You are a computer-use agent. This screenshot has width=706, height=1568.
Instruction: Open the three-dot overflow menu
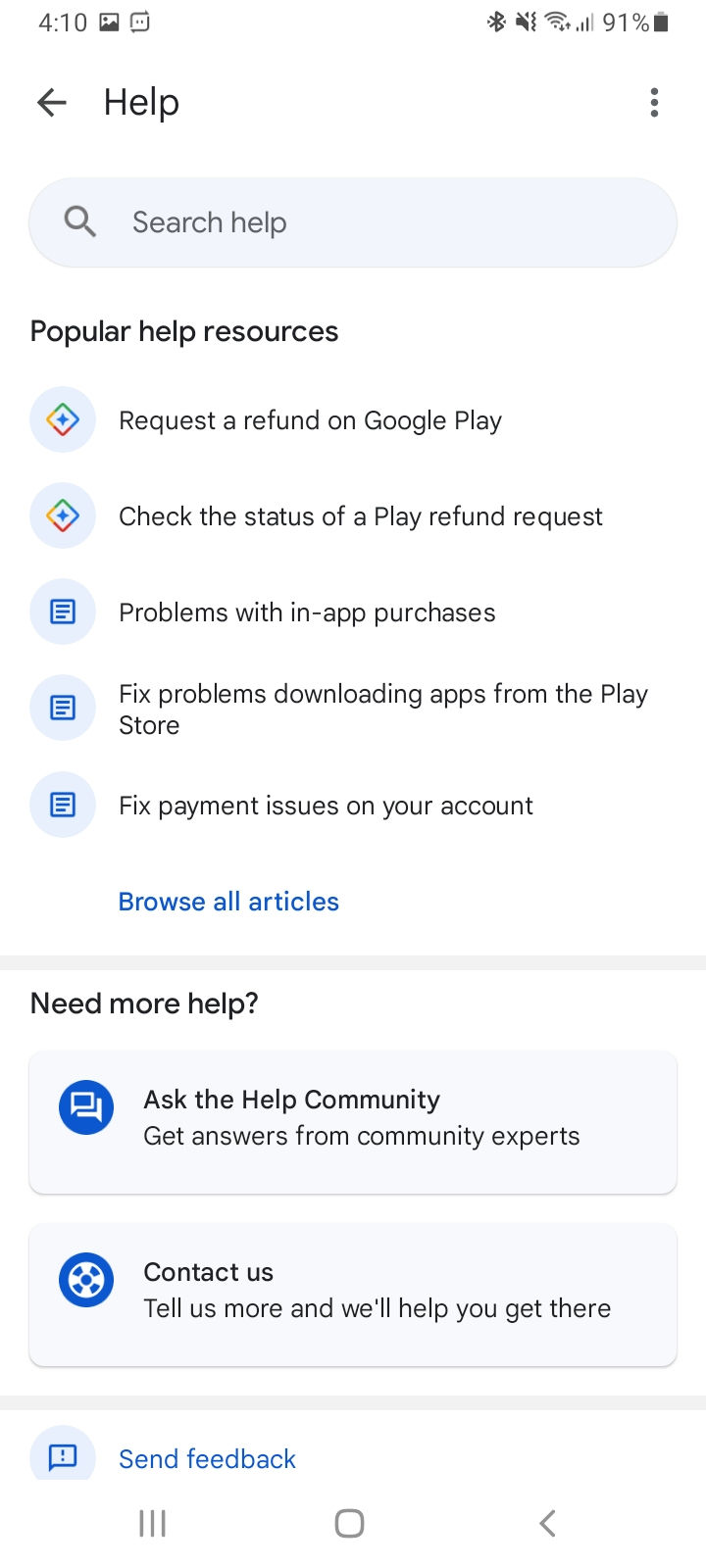point(654,102)
